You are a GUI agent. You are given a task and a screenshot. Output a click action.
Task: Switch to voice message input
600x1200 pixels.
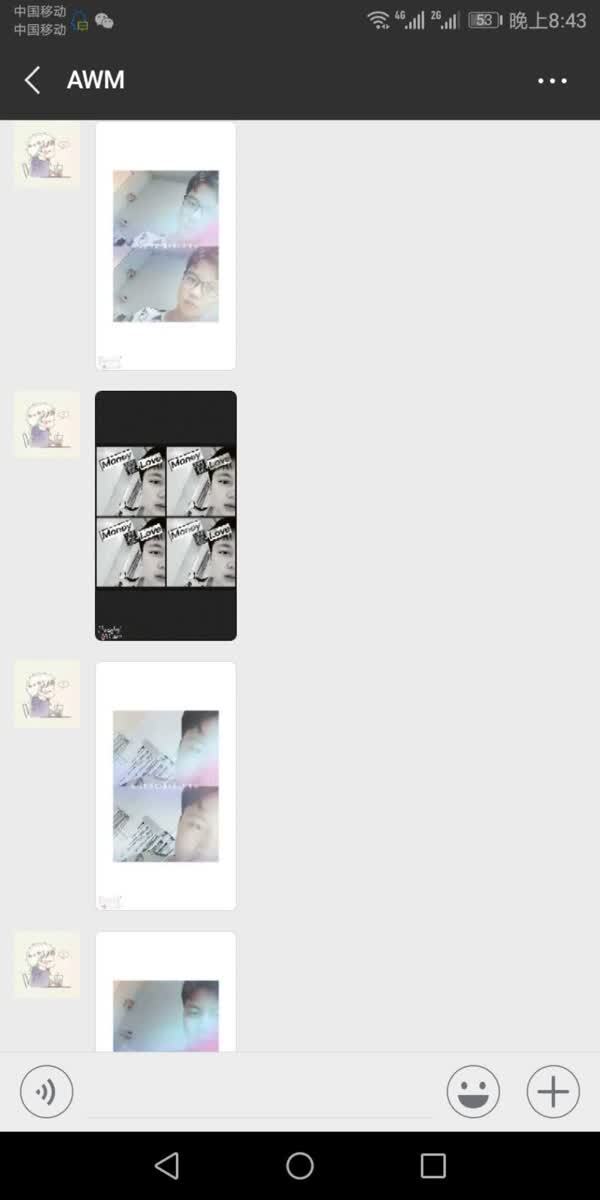(47, 1091)
